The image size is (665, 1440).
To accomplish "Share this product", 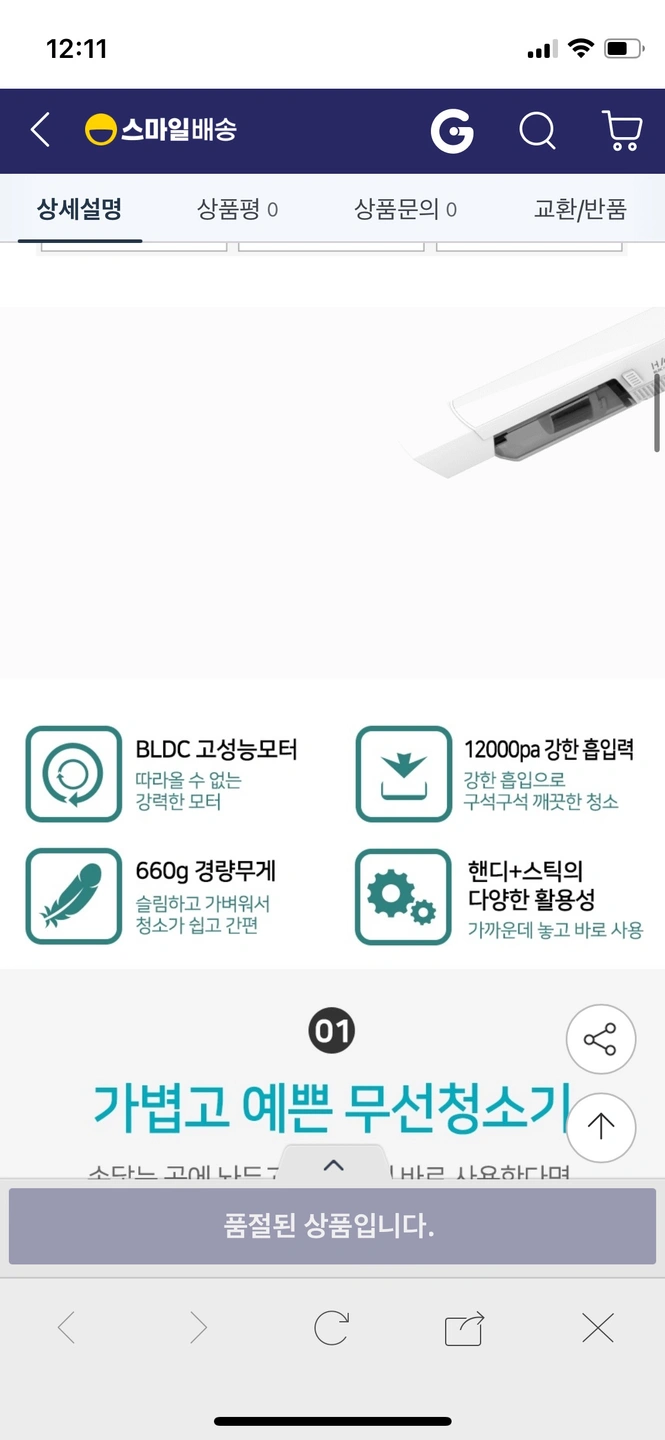I will [x=600, y=1040].
